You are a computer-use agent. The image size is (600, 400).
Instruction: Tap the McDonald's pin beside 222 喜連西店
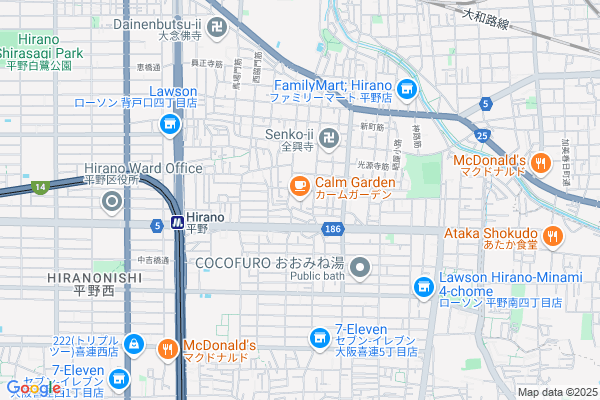pos(167,348)
